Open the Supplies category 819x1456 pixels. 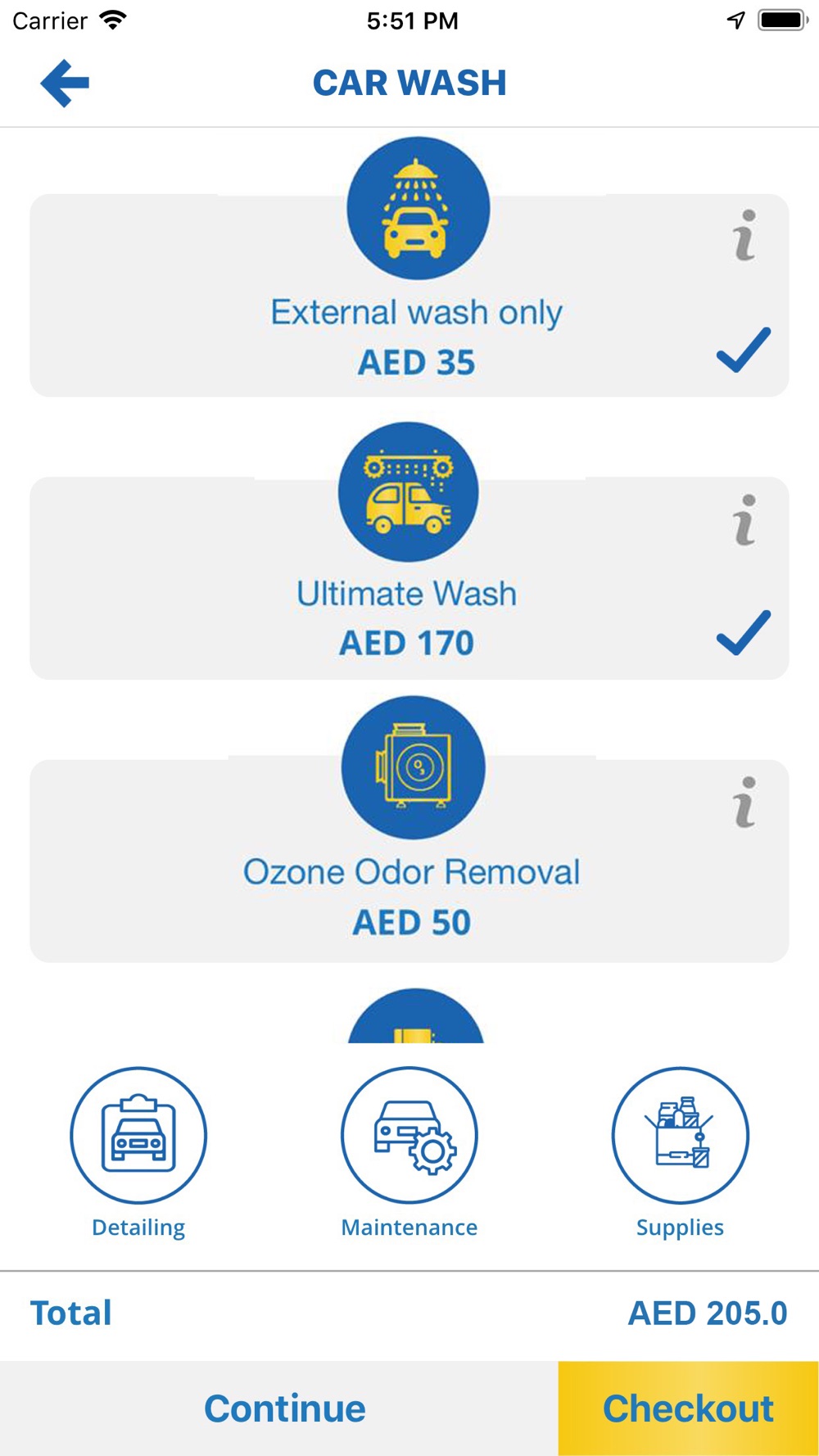click(x=680, y=1153)
